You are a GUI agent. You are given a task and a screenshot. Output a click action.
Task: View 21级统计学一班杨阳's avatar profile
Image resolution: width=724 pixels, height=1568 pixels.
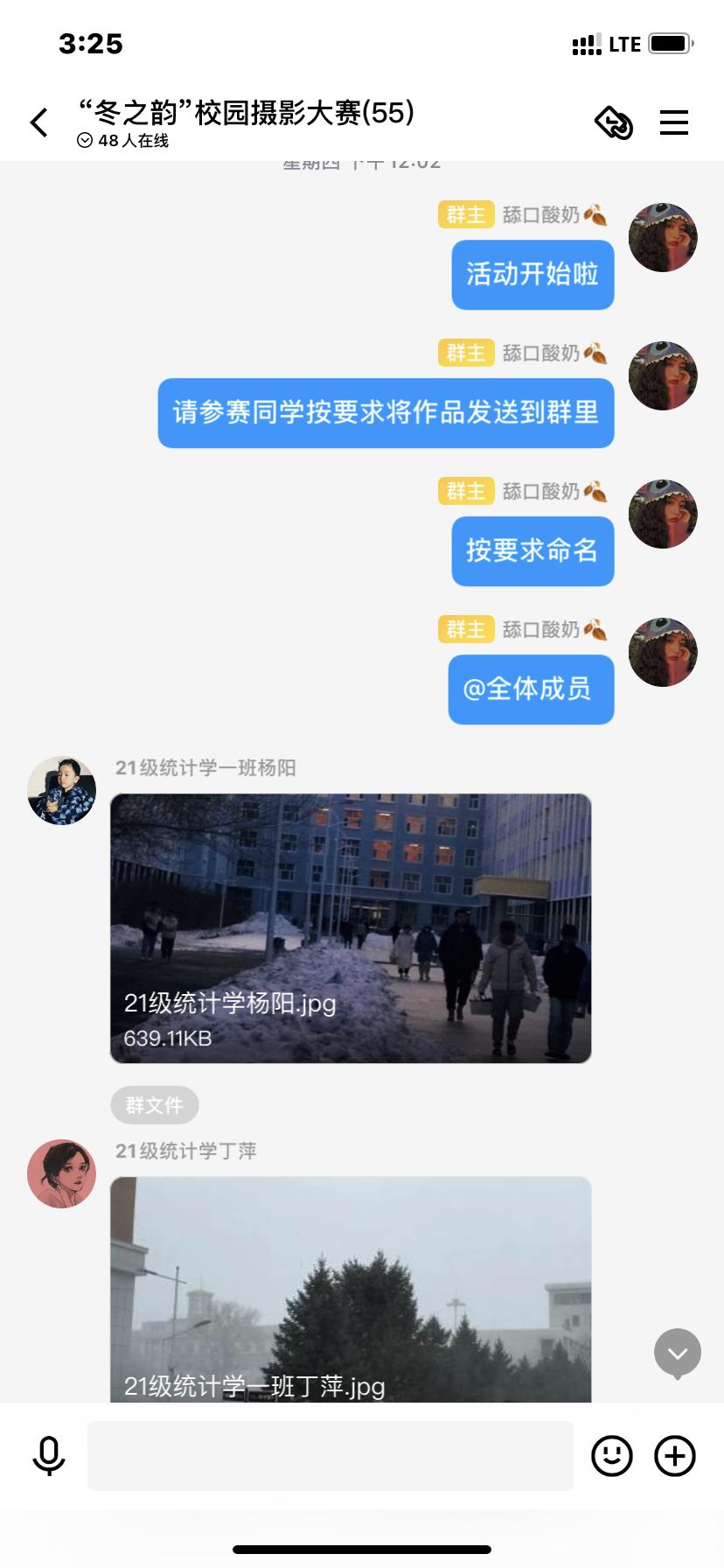click(x=62, y=791)
